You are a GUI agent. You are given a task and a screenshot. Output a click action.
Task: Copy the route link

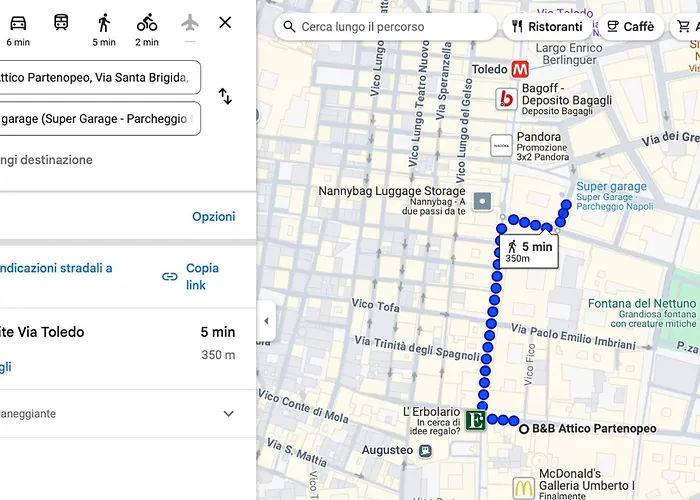190,276
